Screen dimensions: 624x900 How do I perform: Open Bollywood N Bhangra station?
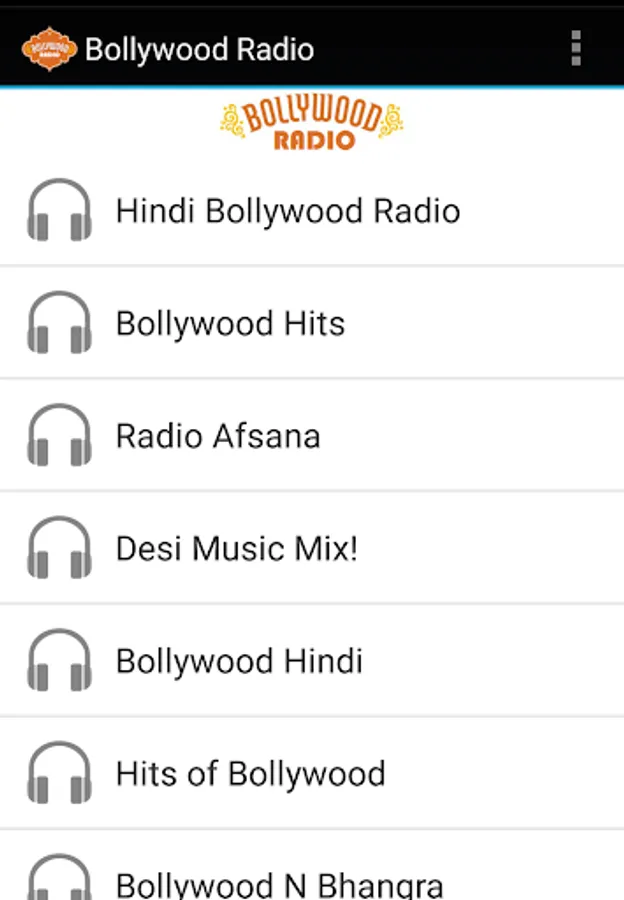tap(279, 882)
